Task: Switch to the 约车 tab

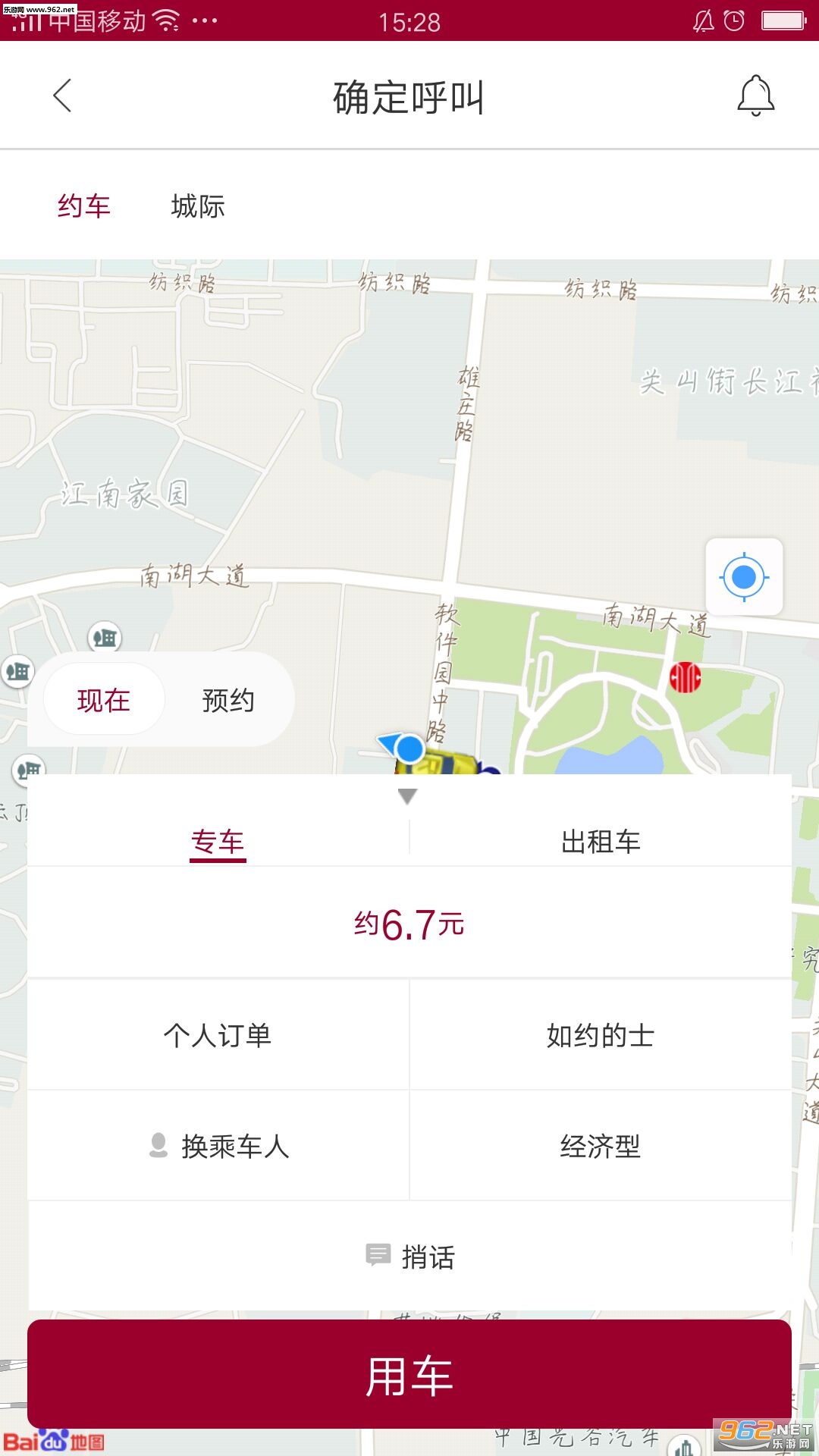Action: click(84, 206)
